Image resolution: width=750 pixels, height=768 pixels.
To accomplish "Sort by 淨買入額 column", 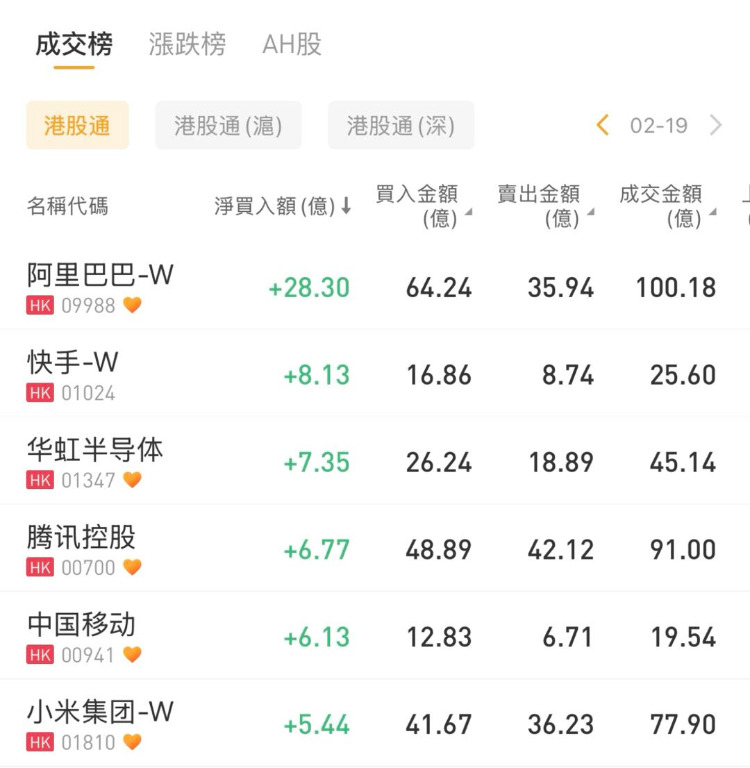I will coord(282,207).
